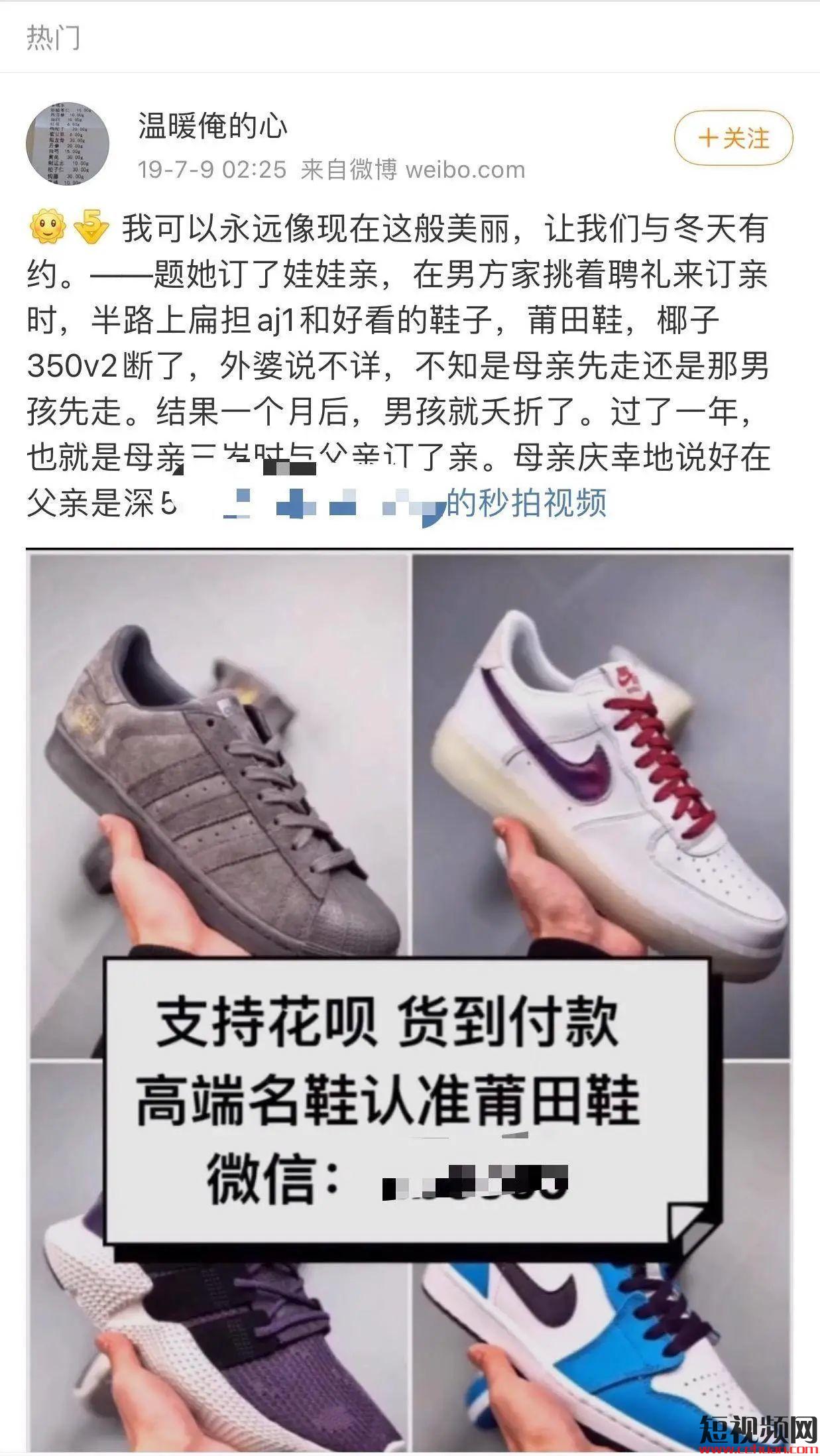This screenshot has height=1456, width=820.
Task: Open the 秒拍视频 link in the post
Action: click(526, 503)
